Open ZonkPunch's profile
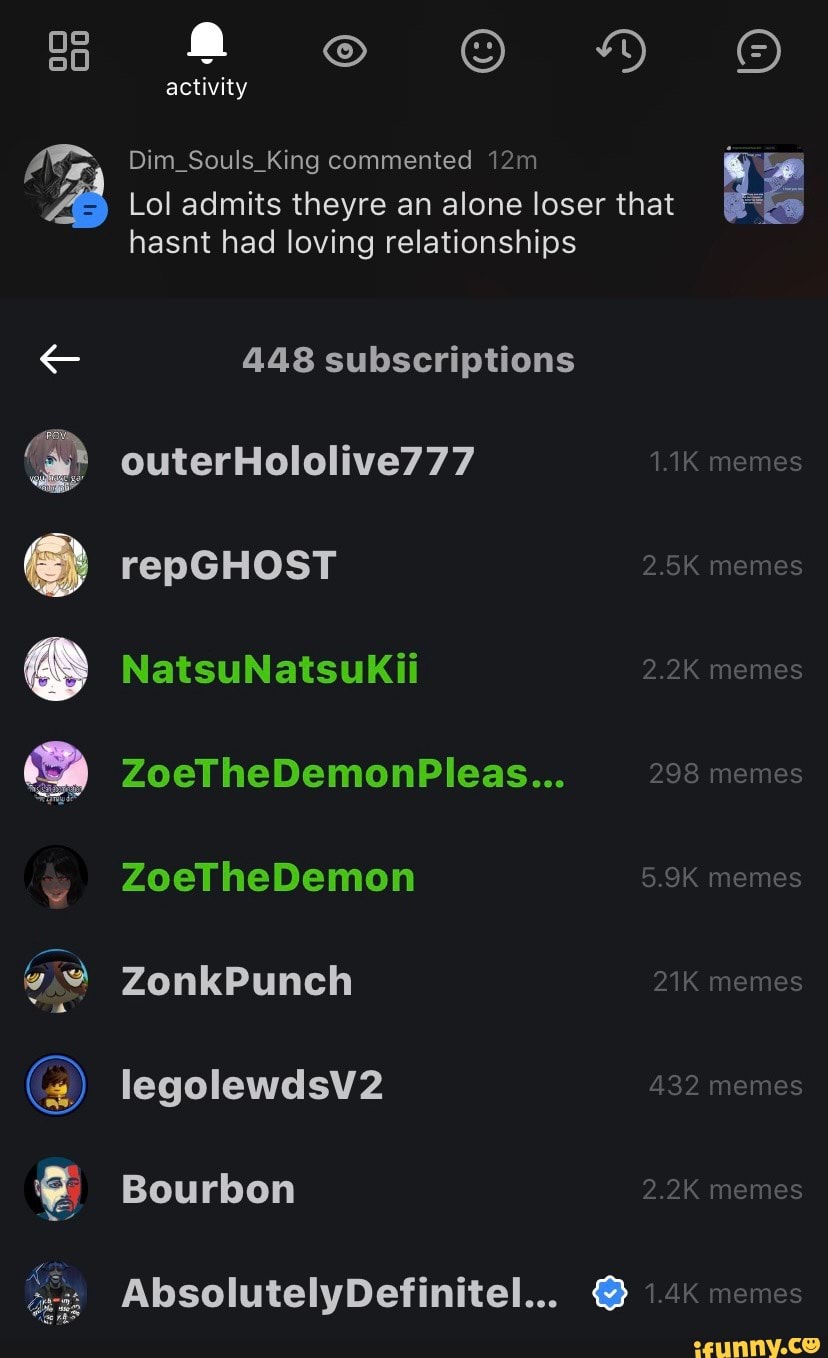 [236, 981]
